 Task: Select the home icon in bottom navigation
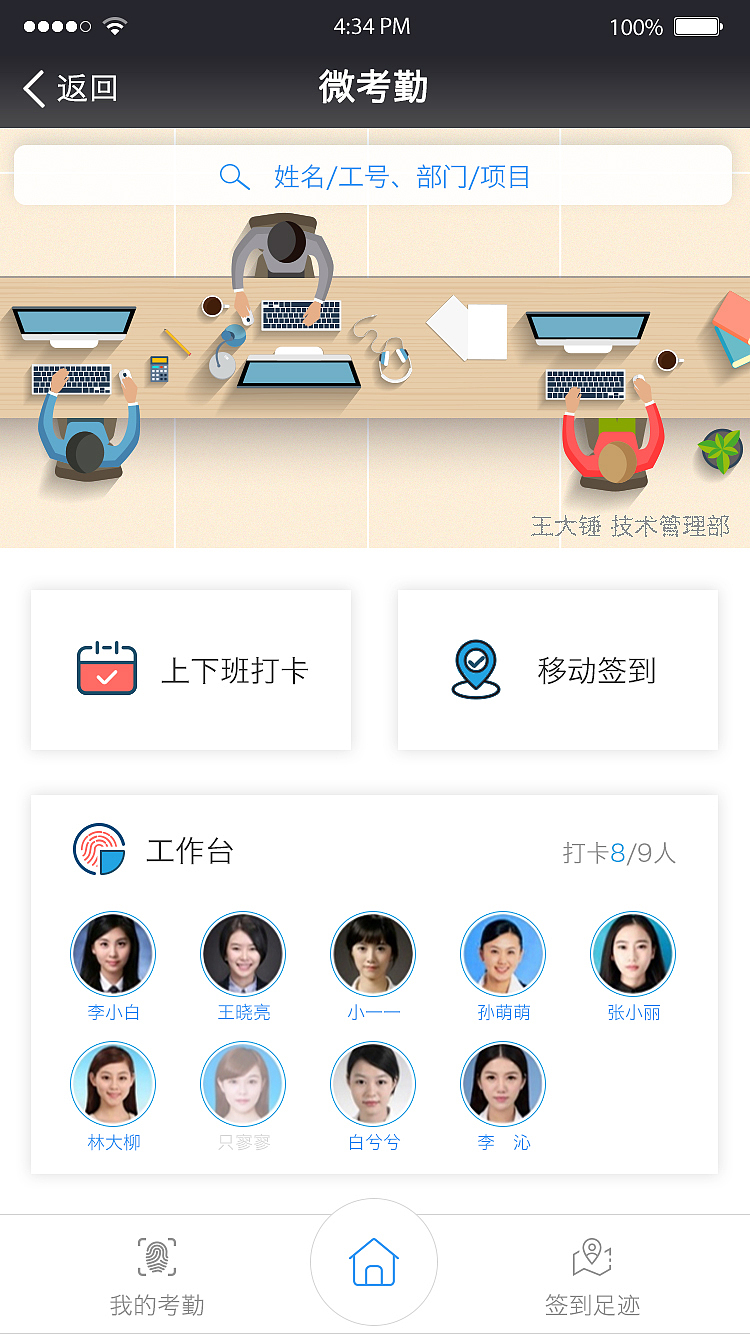(374, 1262)
